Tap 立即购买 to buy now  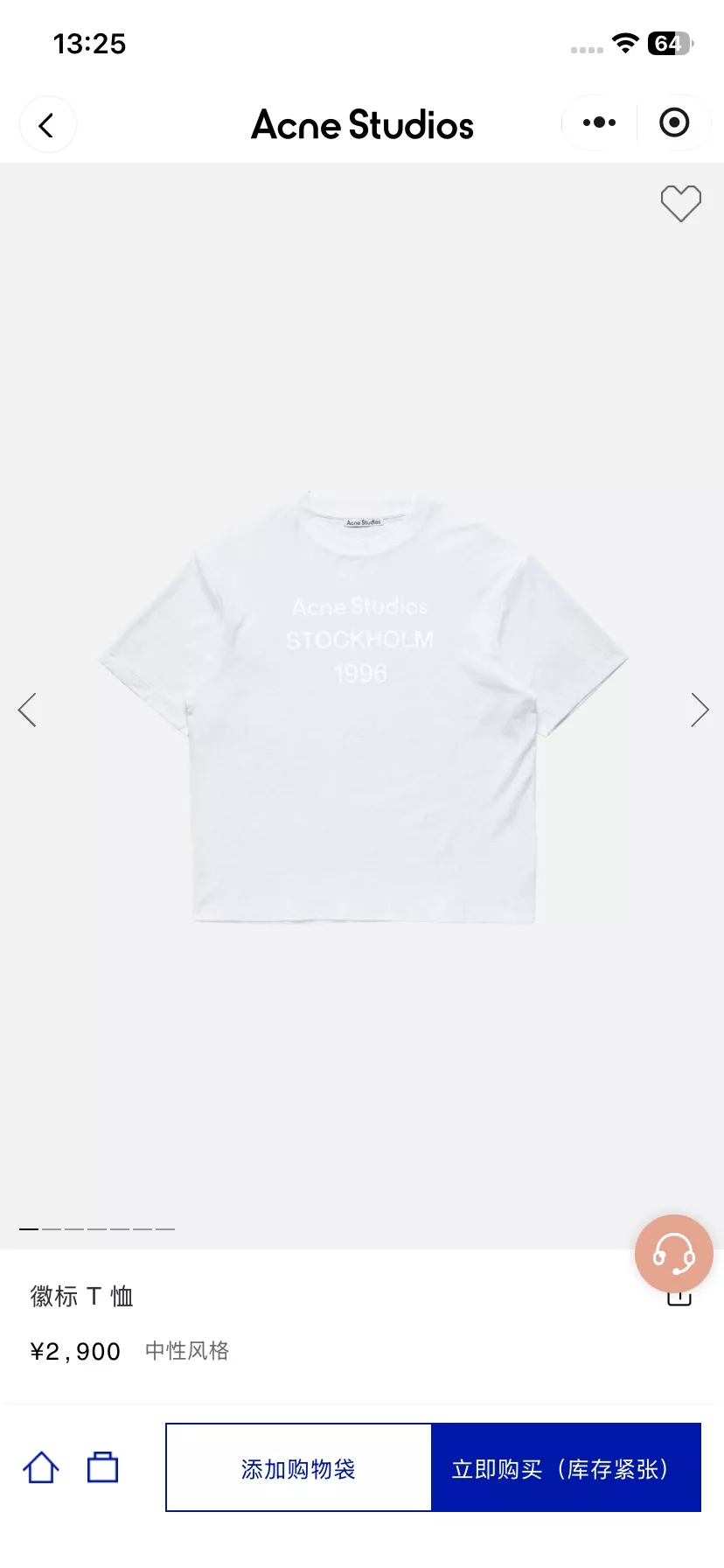click(567, 1468)
